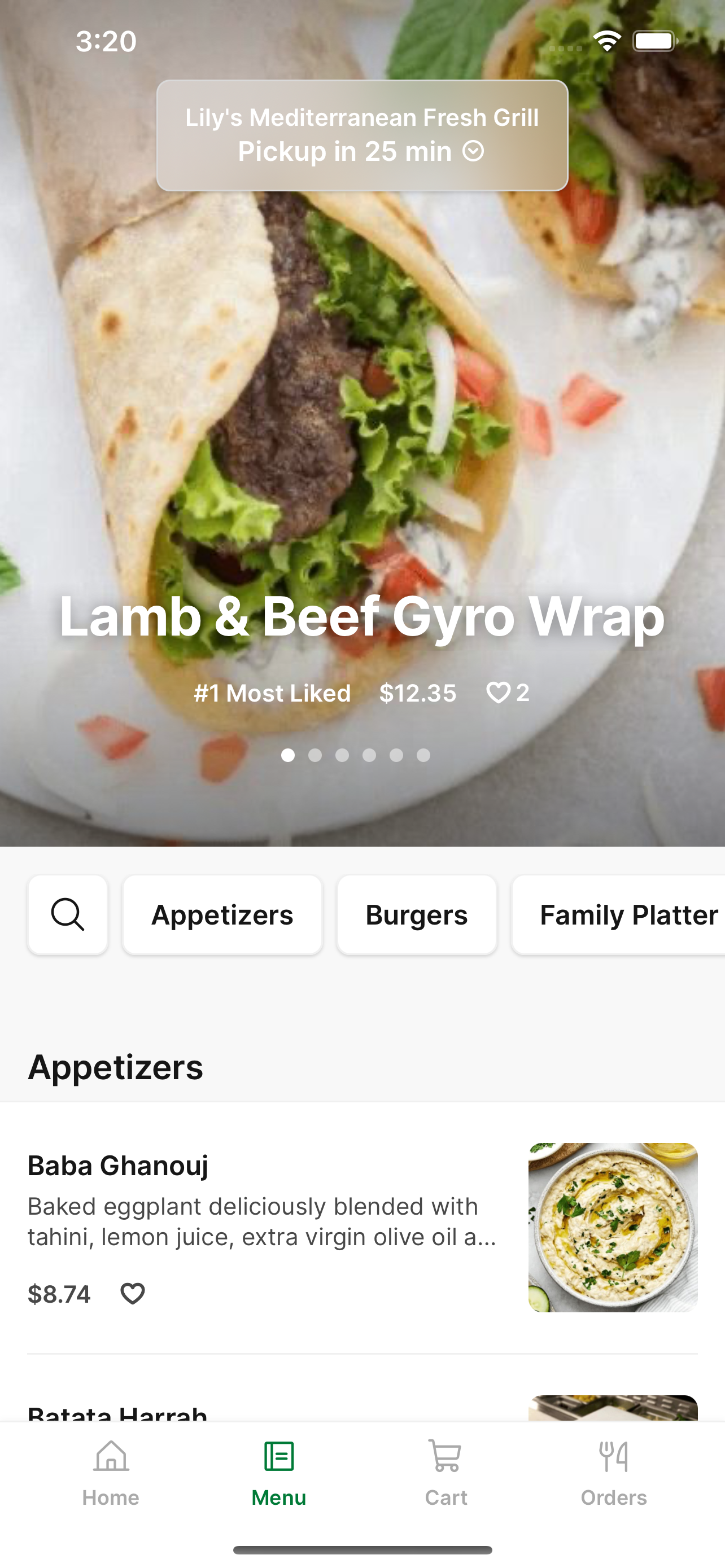
Task: Open the Orders tab
Action: point(614,1473)
